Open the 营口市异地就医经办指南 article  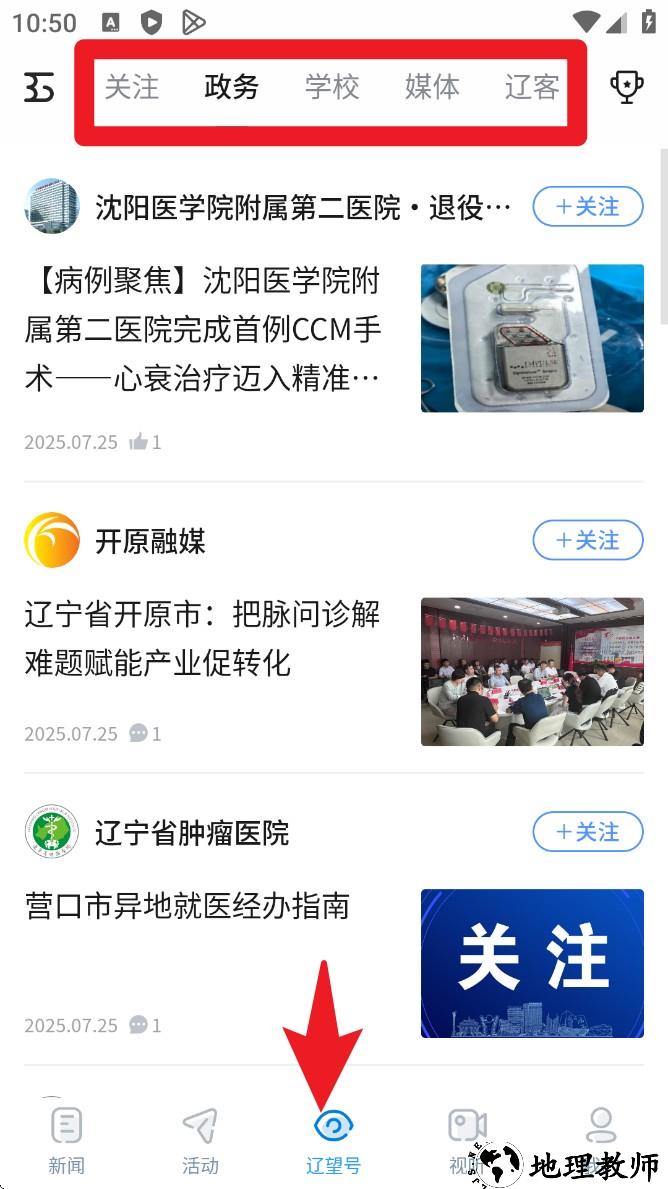[x=188, y=906]
